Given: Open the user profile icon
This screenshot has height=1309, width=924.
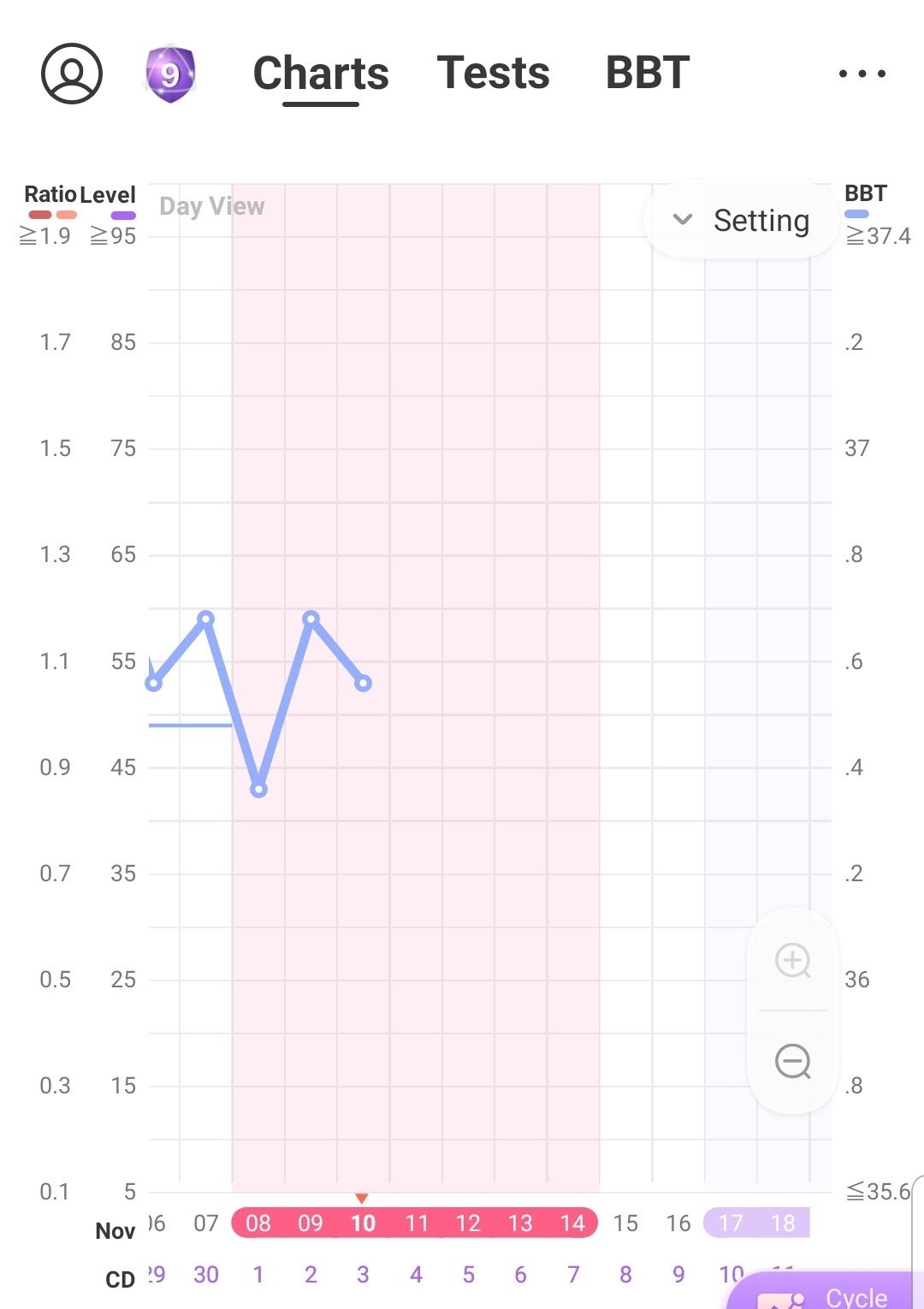Looking at the screenshot, I should [72, 74].
